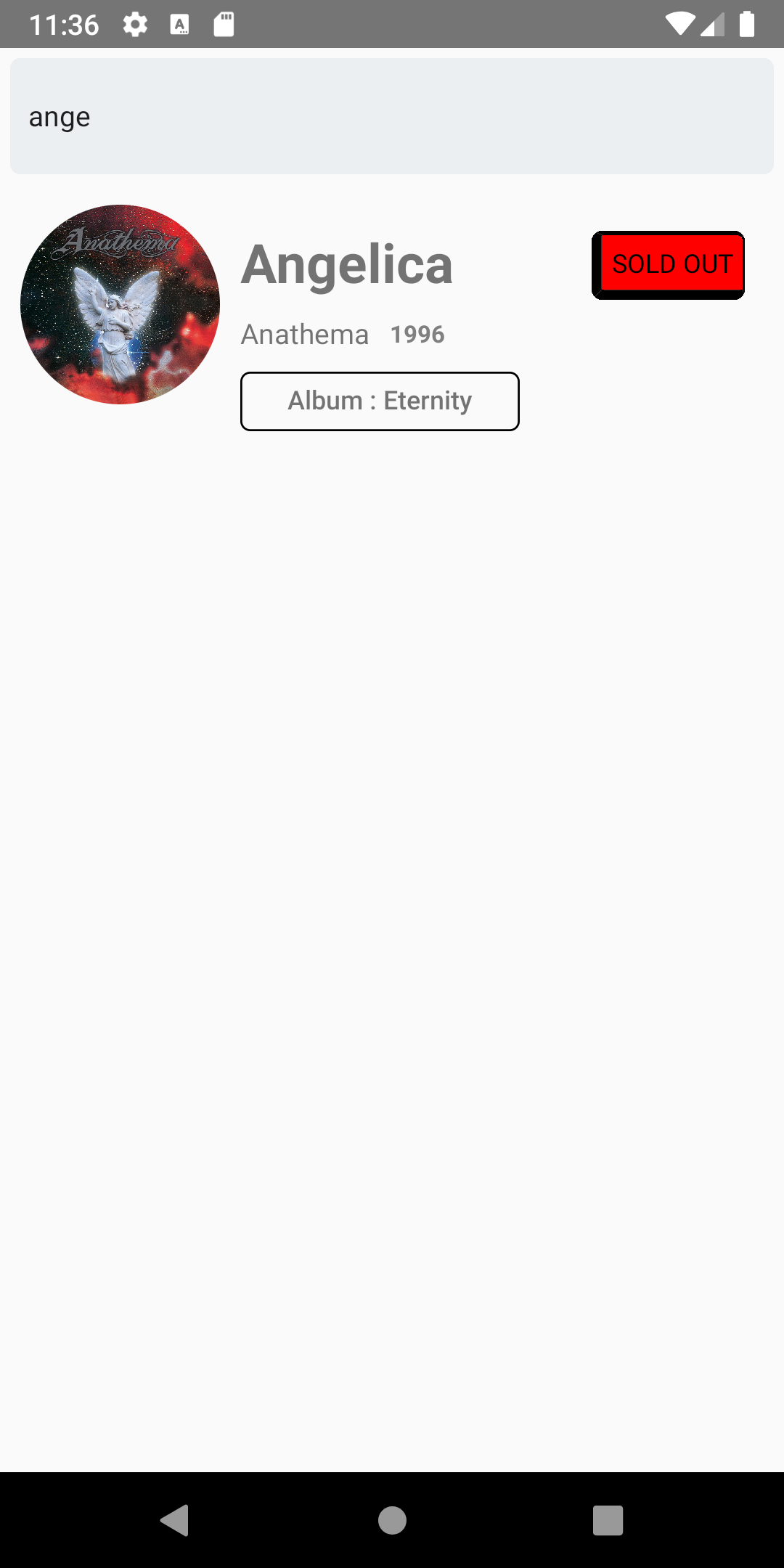Open the Anathema album cover thumbnail

click(121, 304)
